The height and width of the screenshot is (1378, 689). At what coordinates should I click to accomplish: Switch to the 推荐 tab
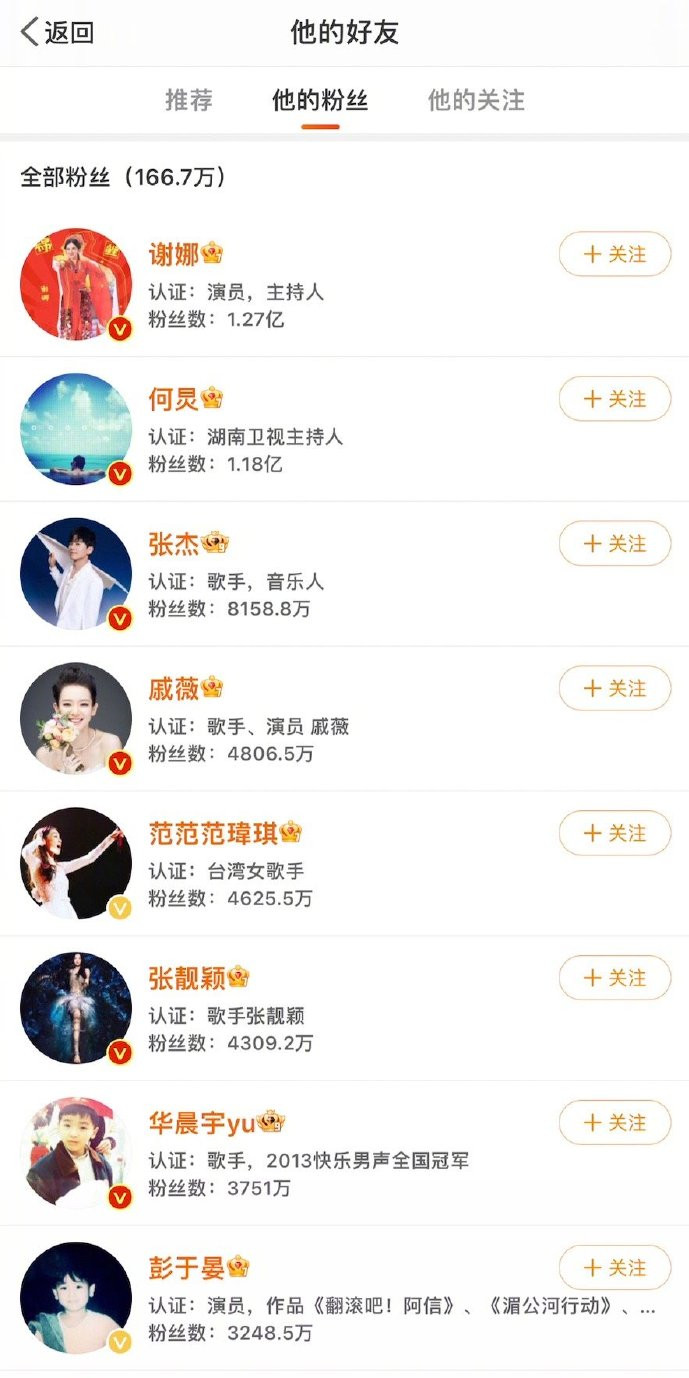(189, 100)
